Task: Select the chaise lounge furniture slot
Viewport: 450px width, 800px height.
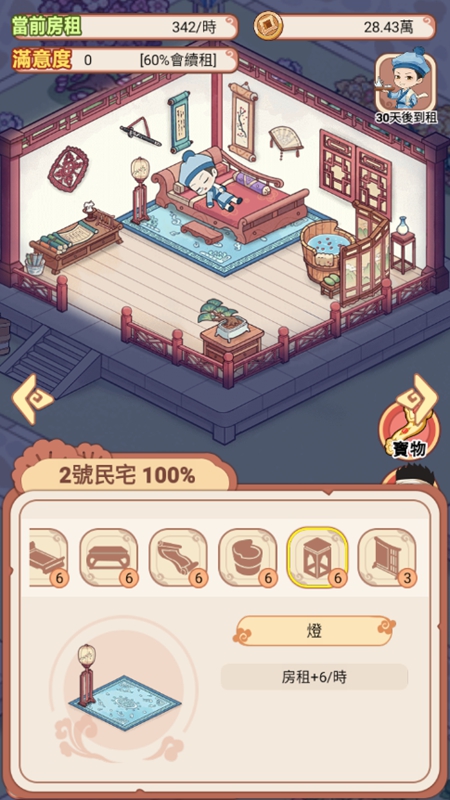Action: click(179, 557)
